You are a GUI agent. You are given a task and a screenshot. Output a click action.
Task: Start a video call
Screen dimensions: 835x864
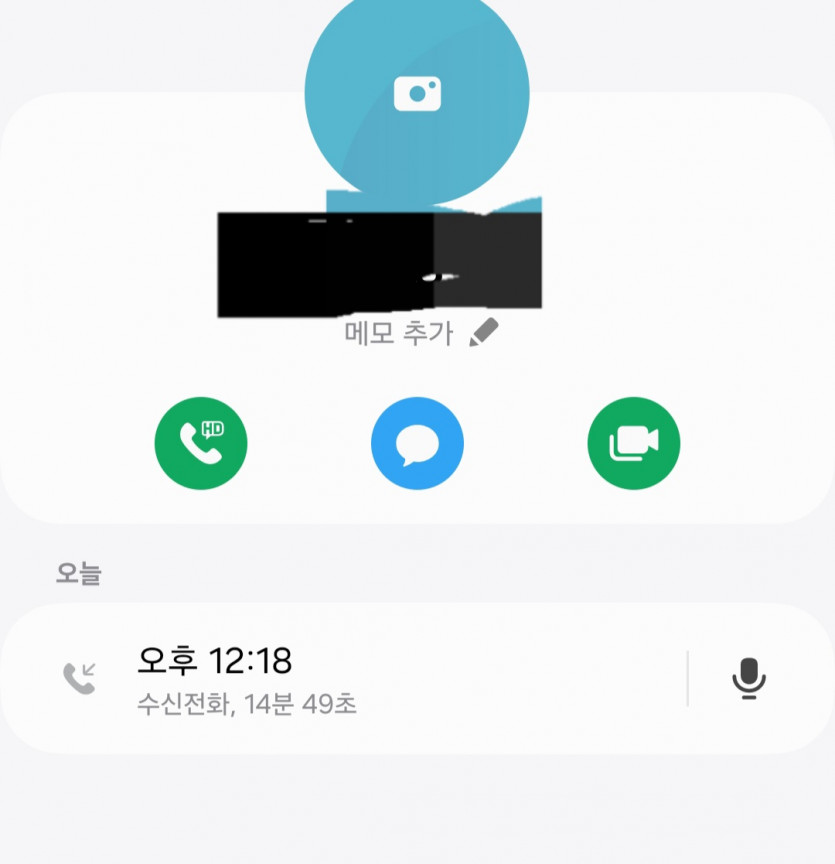point(633,443)
